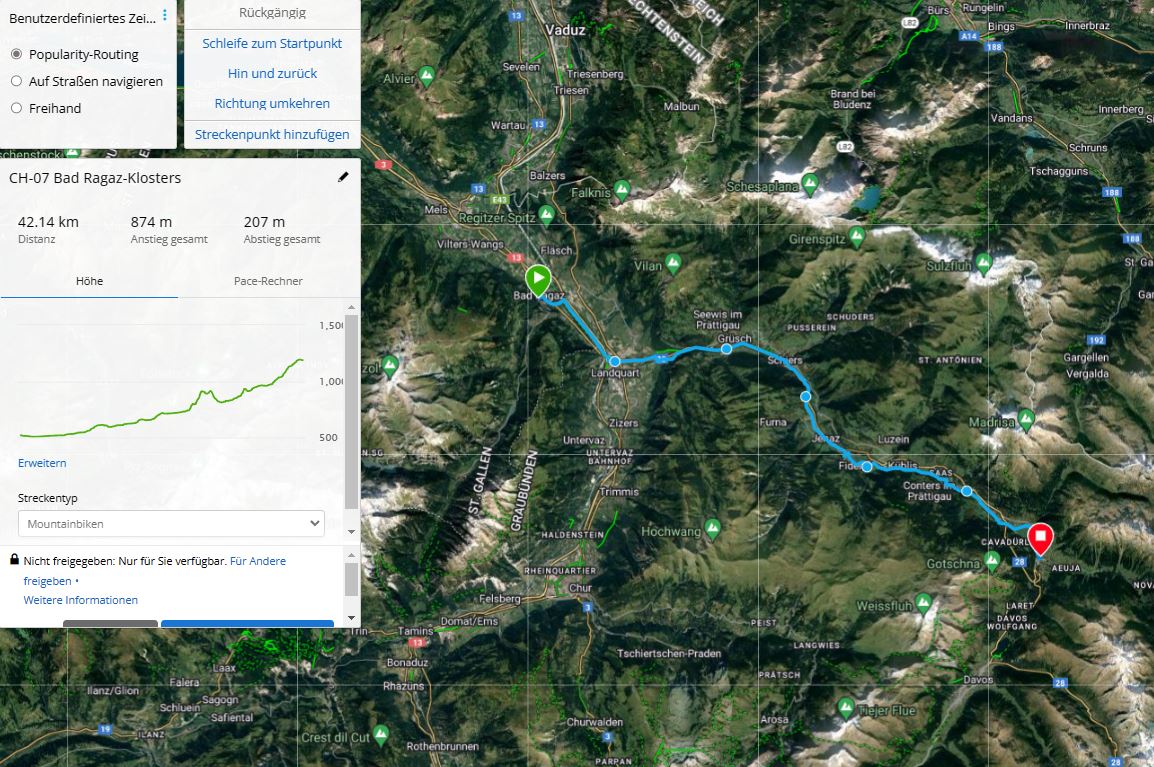Expand the elevation chart via Erweitern

click(42, 463)
